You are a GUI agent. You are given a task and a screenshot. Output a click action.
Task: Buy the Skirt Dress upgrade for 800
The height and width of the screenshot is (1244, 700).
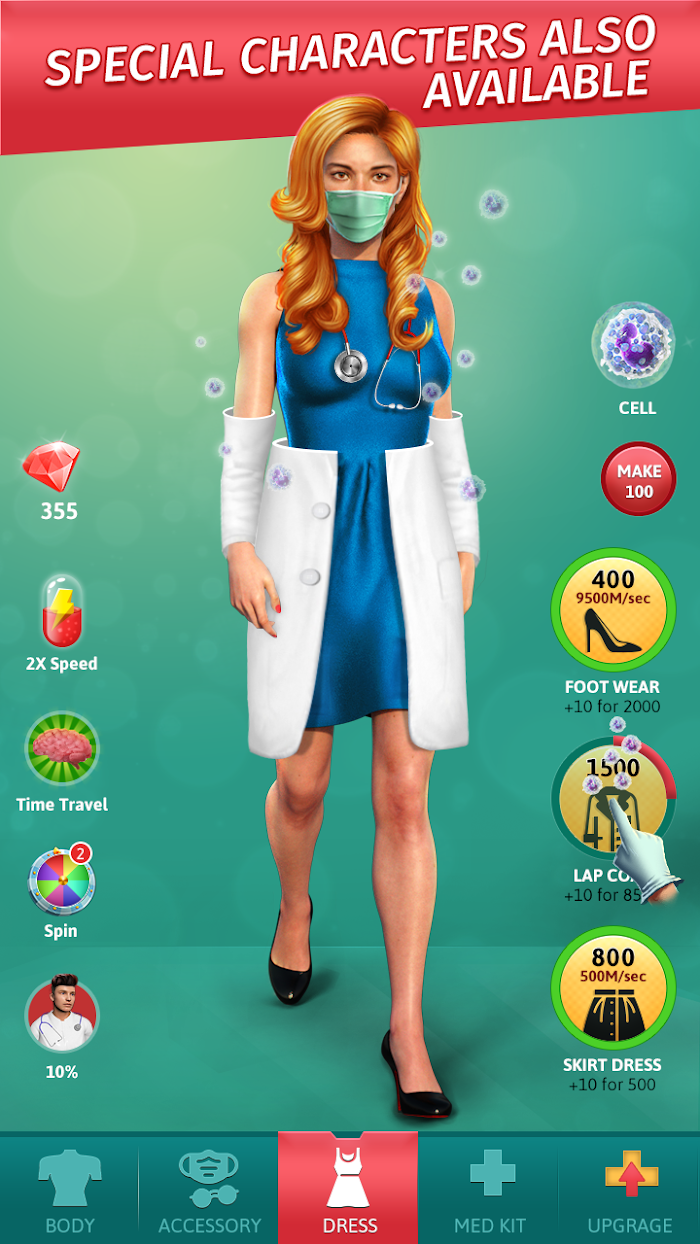pyautogui.click(x=613, y=989)
